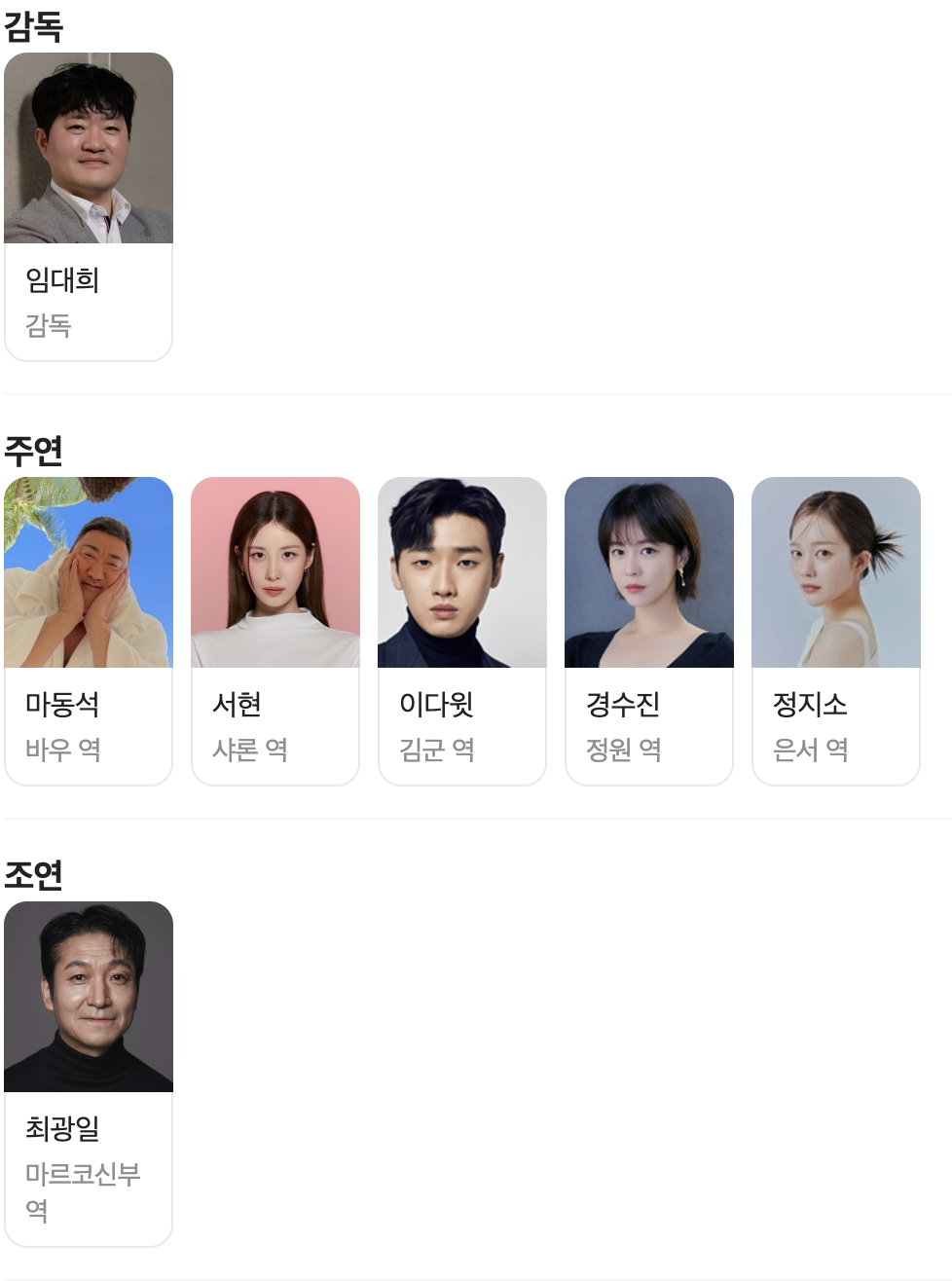Tap the 정지소 cast card
952x1281 pixels.
tap(836, 631)
